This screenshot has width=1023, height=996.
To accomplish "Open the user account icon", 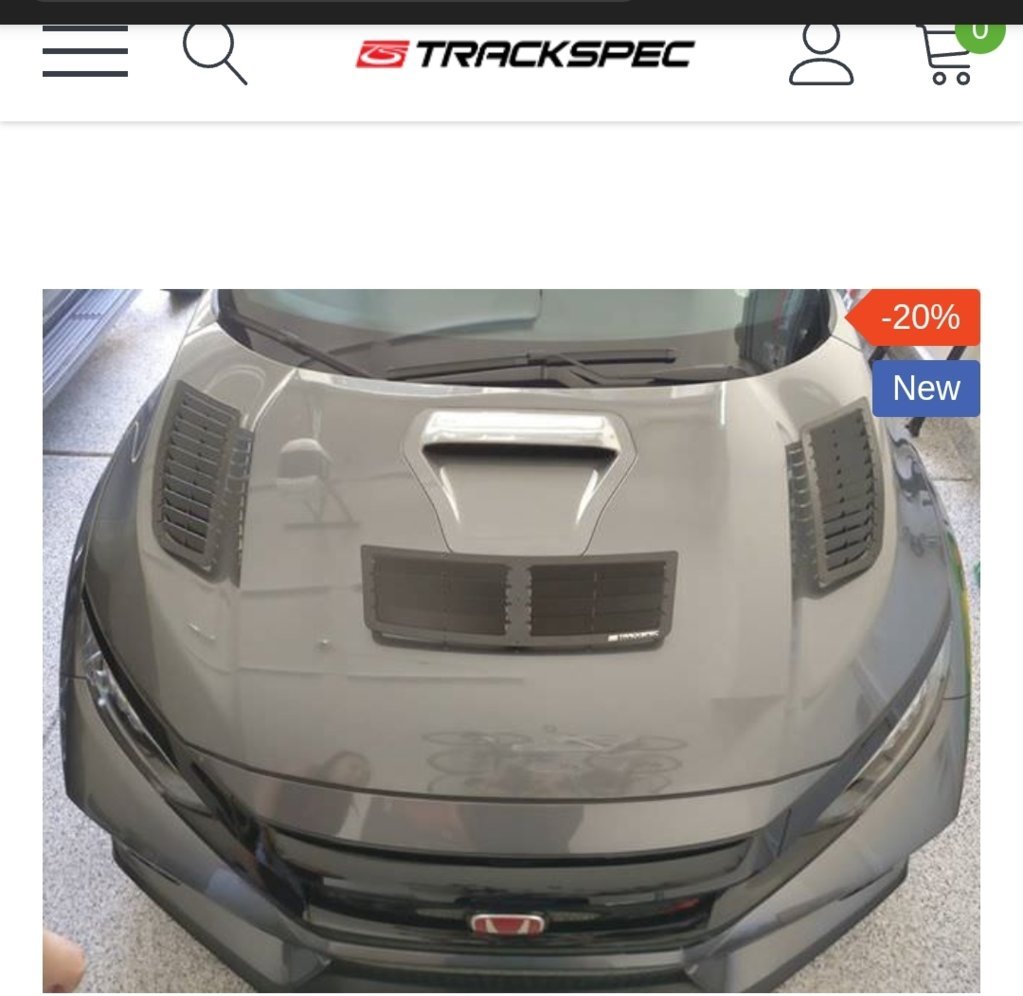I will tap(821, 54).
